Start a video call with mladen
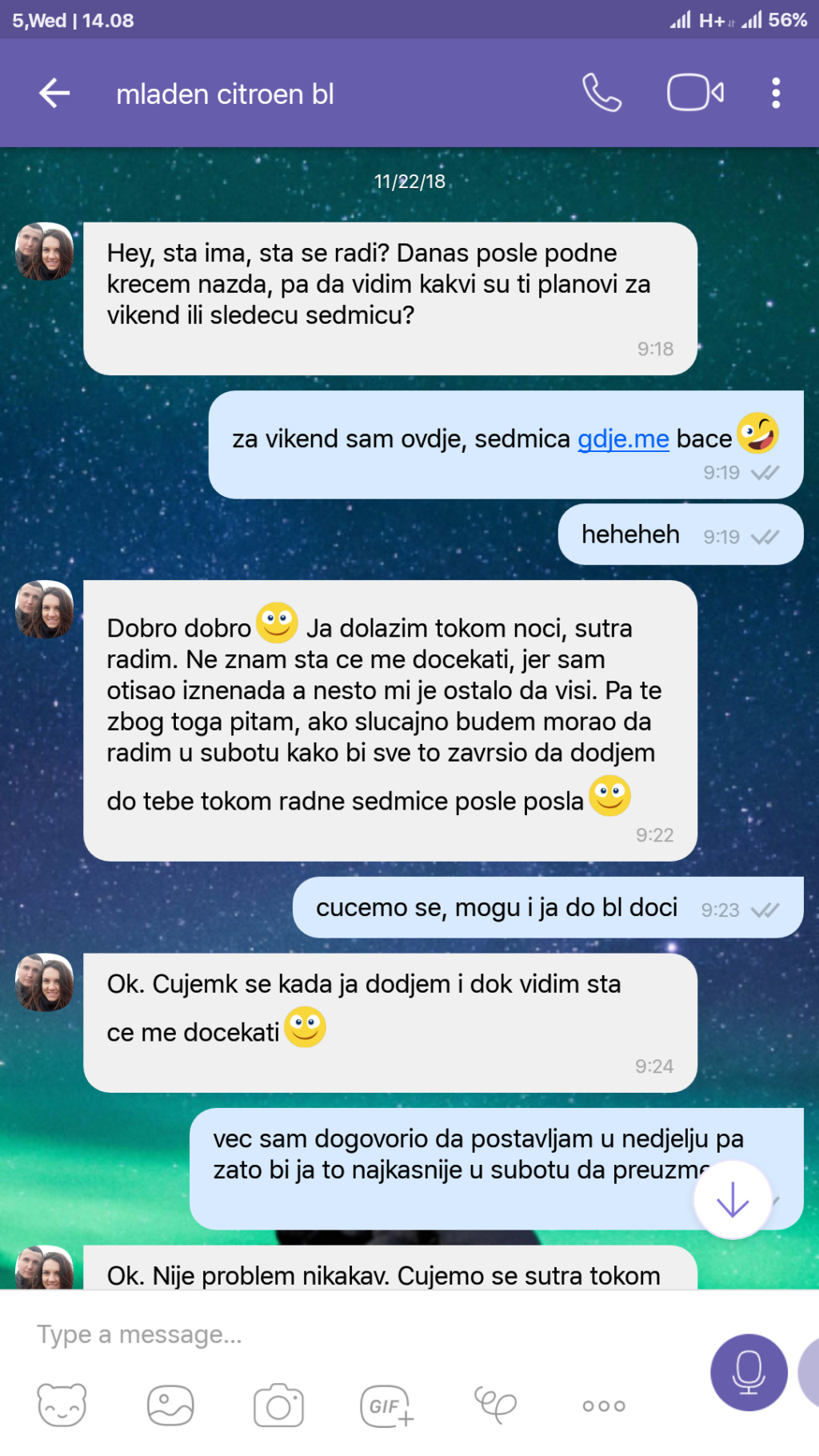The width and height of the screenshot is (819, 1456). point(695,93)
